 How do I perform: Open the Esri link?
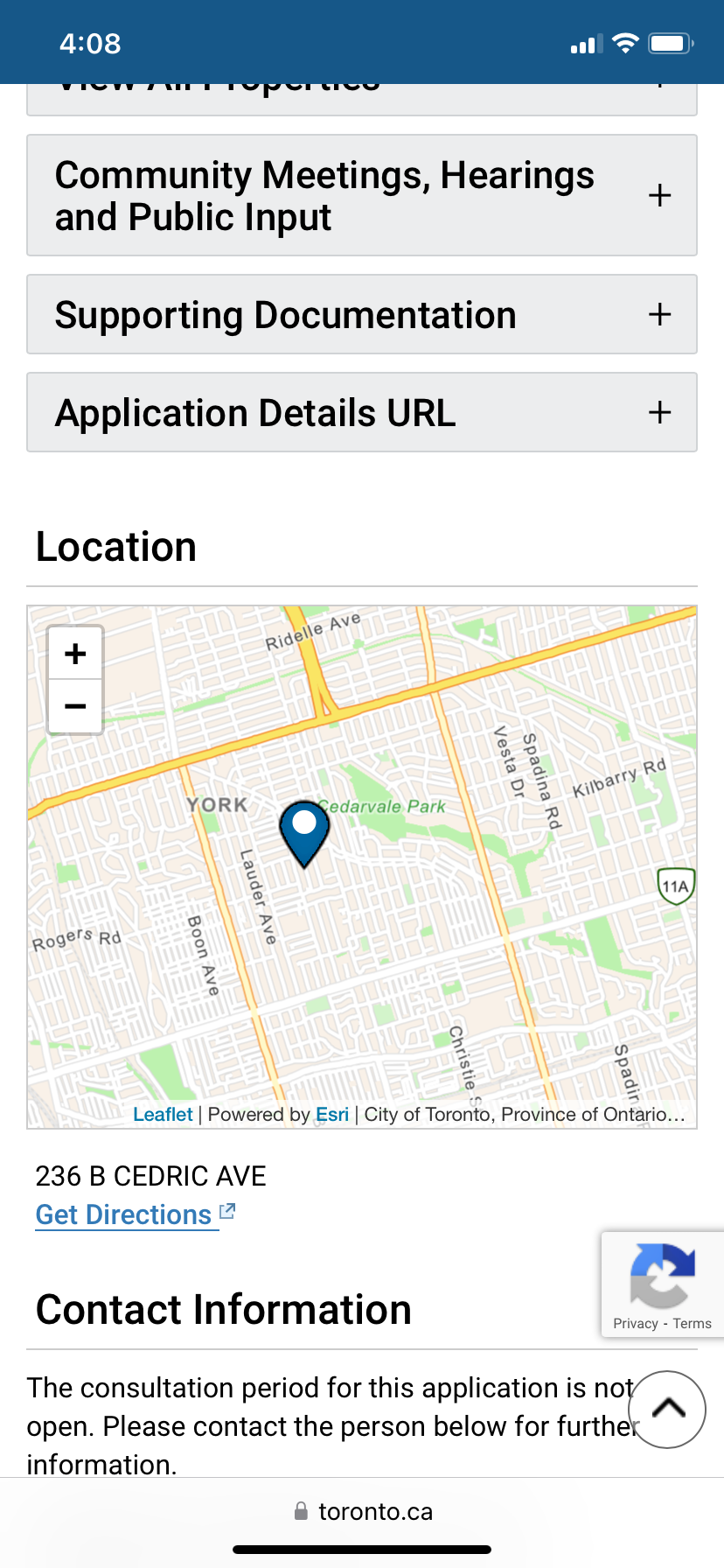click(332, 1114)
